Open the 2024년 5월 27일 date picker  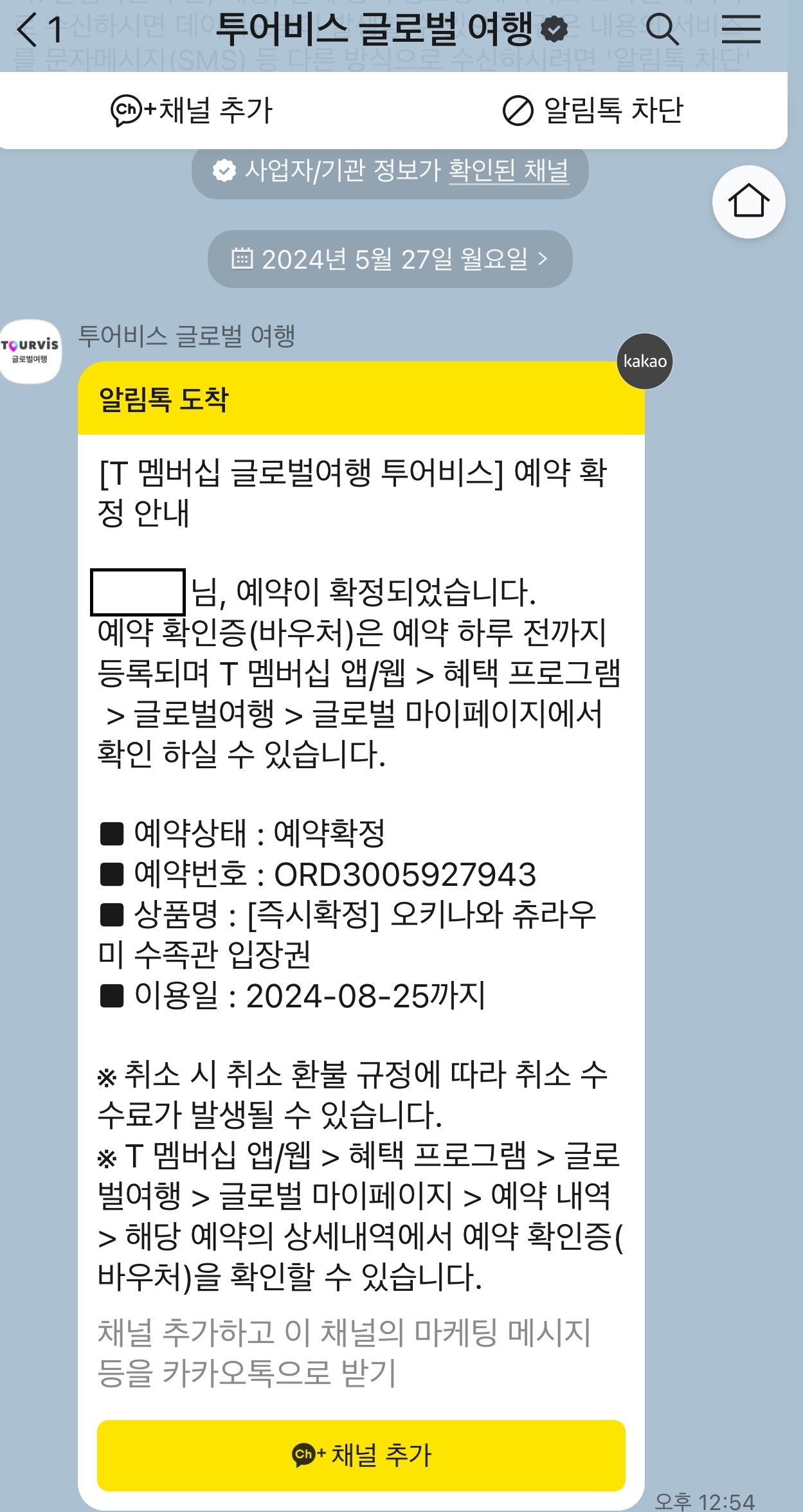pyautogui.click(x=390, y=259)
